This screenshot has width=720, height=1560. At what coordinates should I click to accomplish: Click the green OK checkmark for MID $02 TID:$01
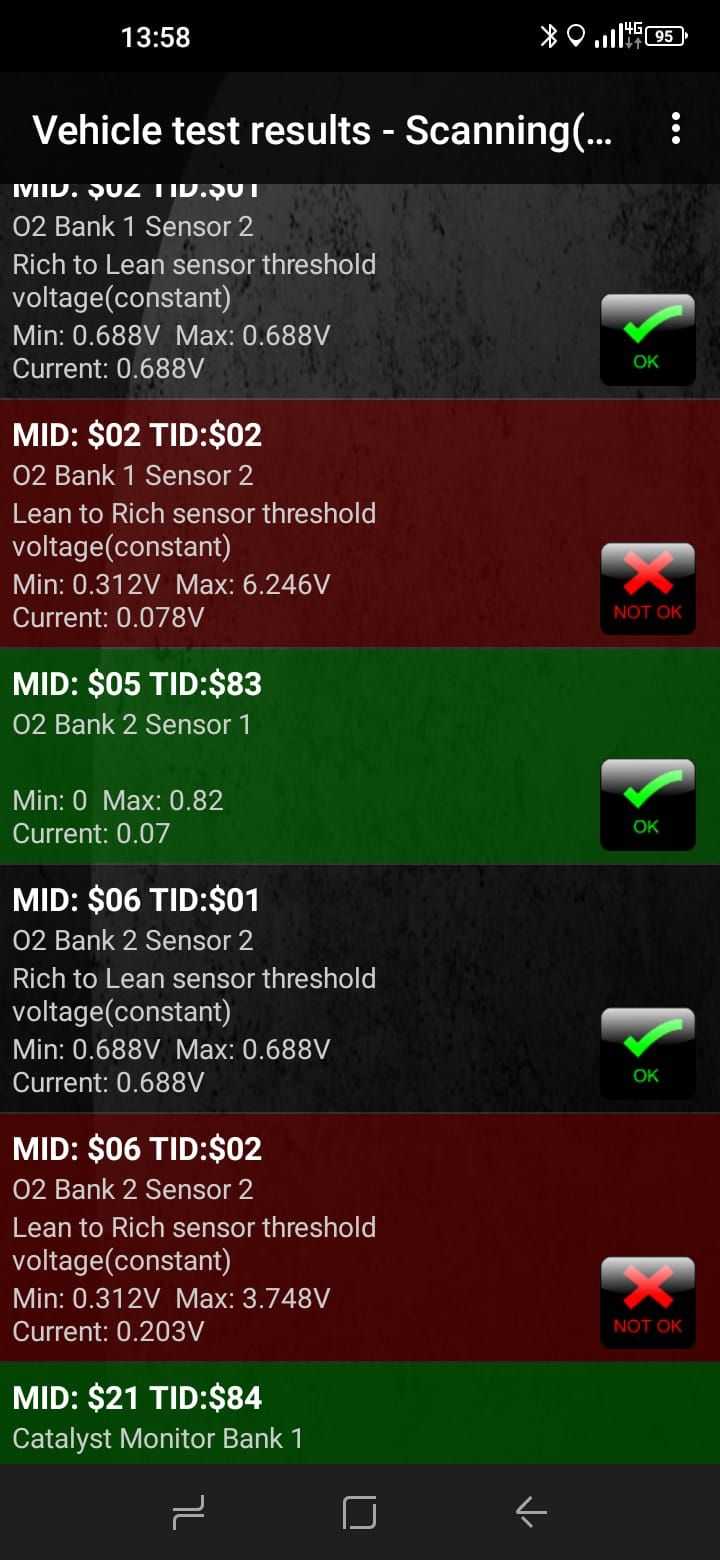click(x=646, y=338)
